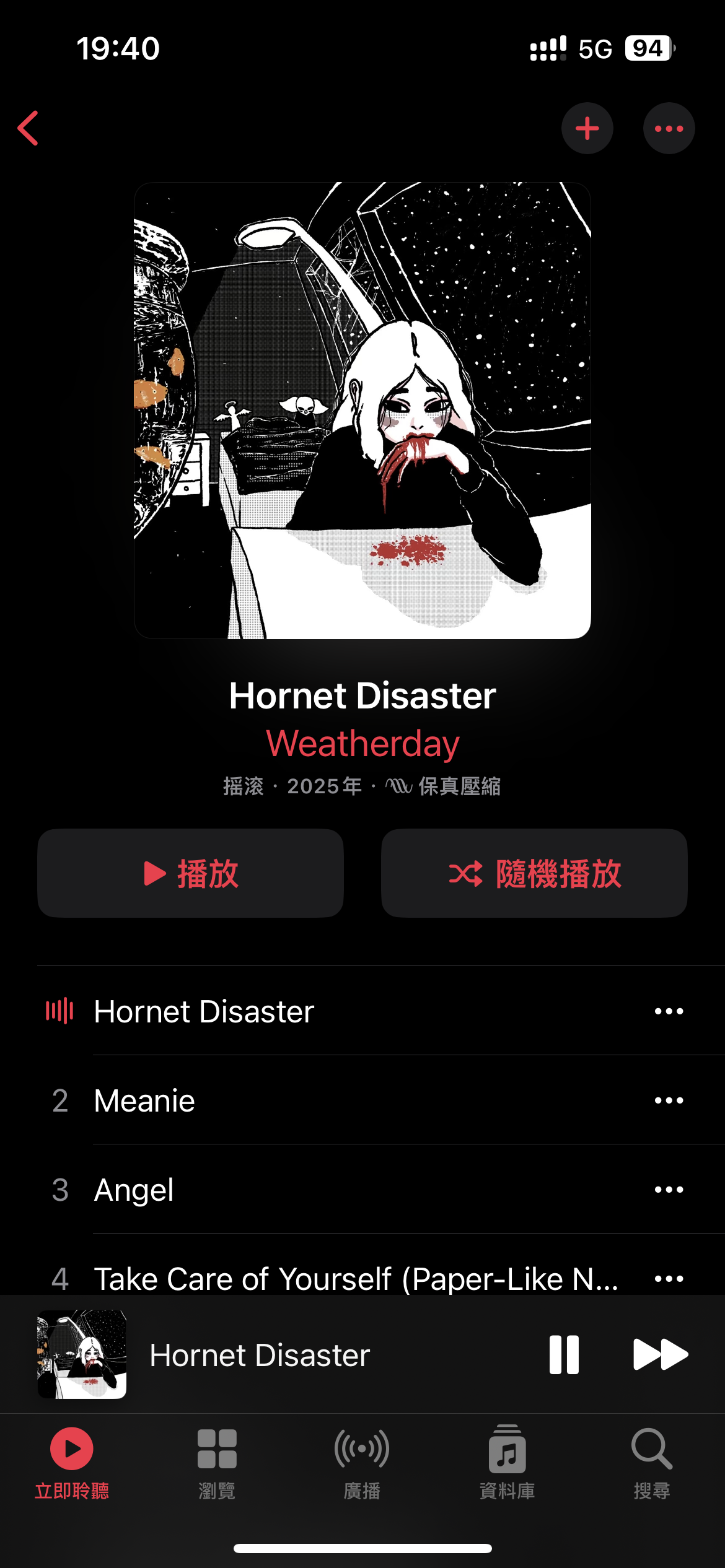725x1568 pixels.
Task: Go back using the red arrow
Action: pos(29,128)
